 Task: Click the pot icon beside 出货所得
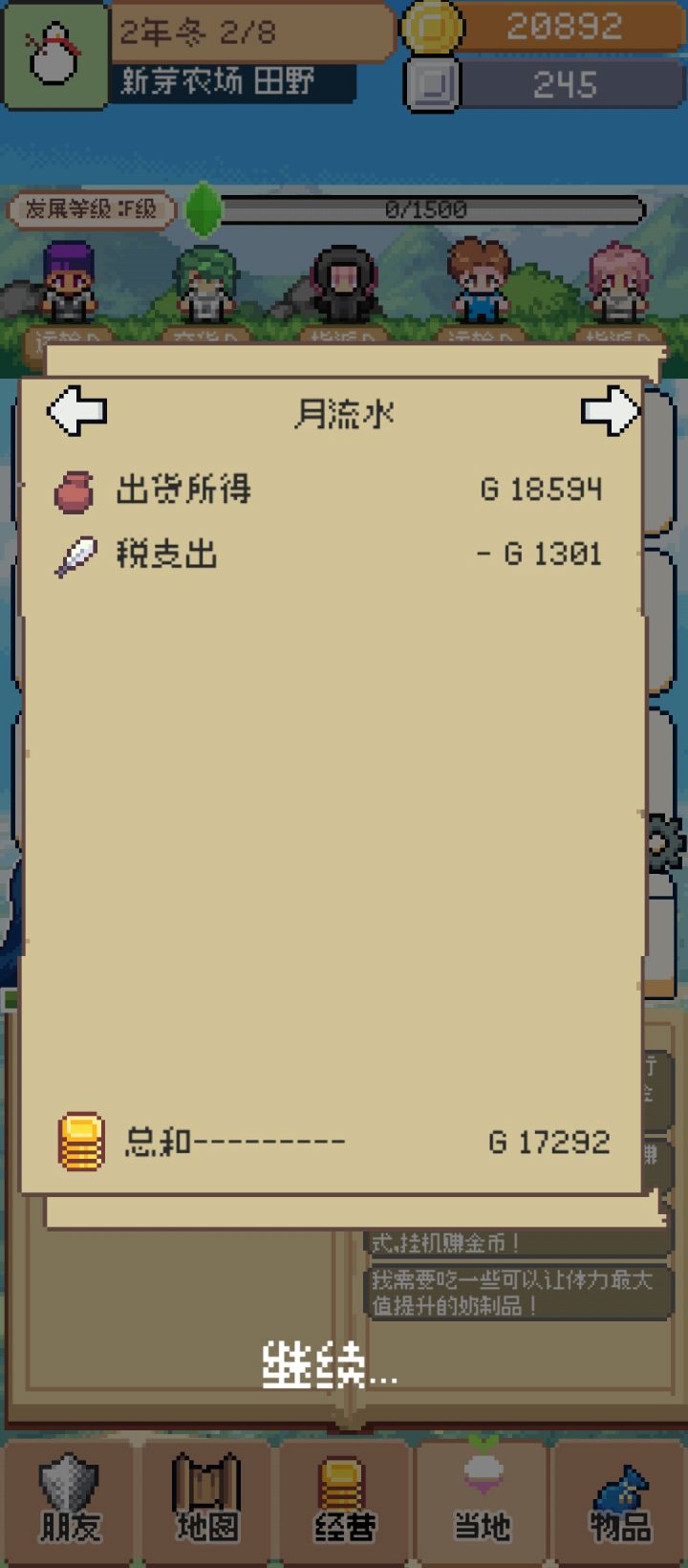pyautogui.click(x=79, y=490)
